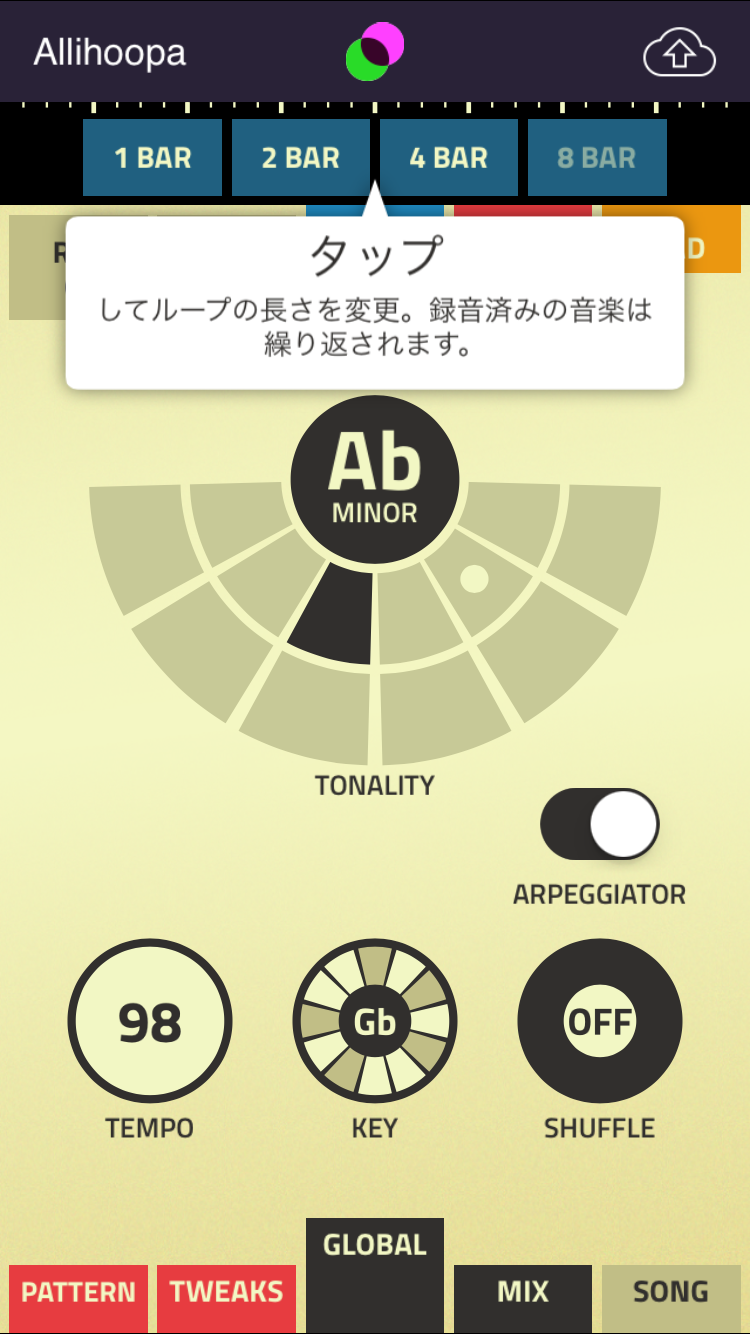This screenshot has height=1334, width=750.
Task: Set loop length to 2 BAR
Action: pyautogui.click(x=300, y=158)
